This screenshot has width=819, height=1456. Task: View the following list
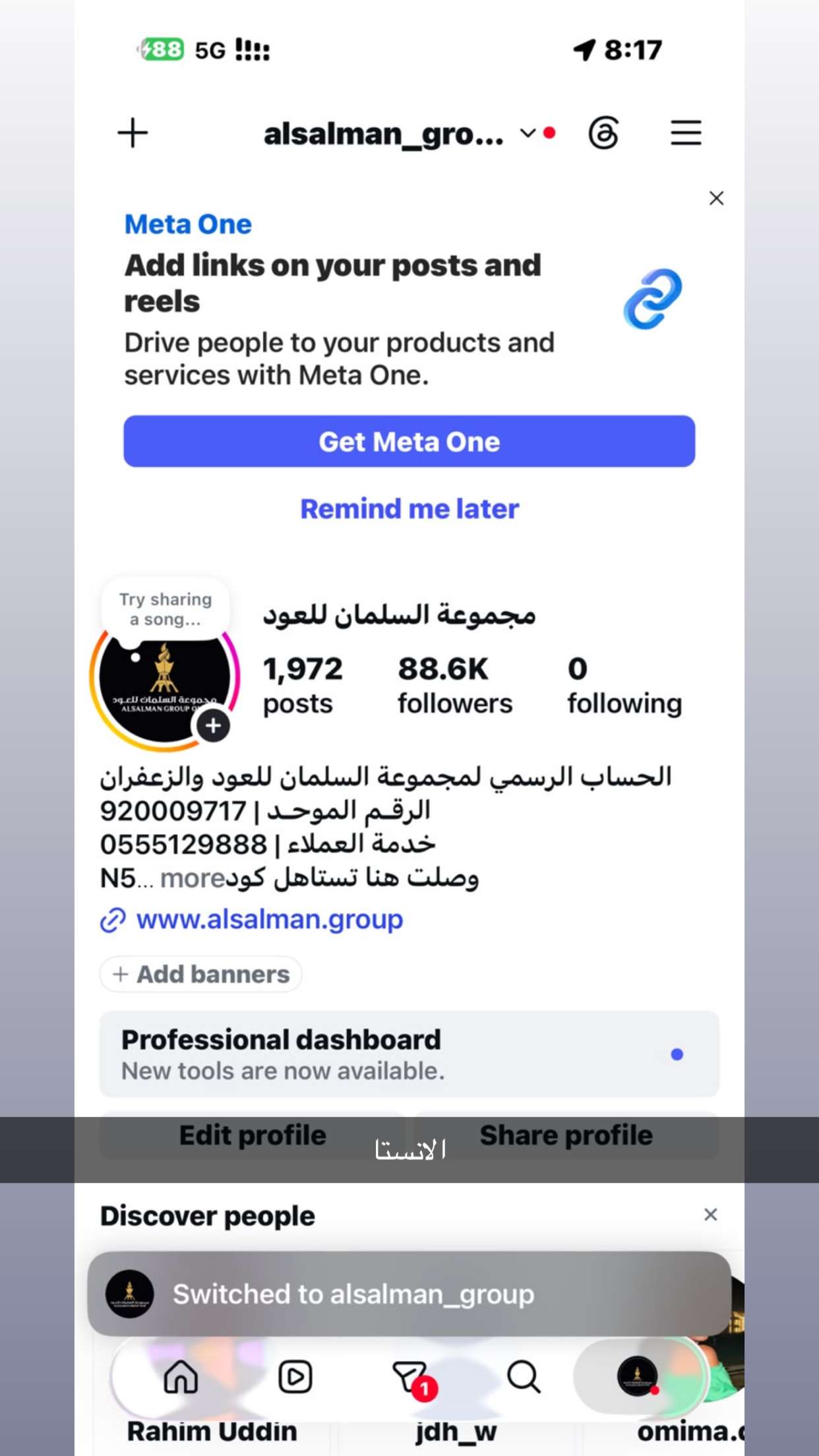[x=624, y=685]
